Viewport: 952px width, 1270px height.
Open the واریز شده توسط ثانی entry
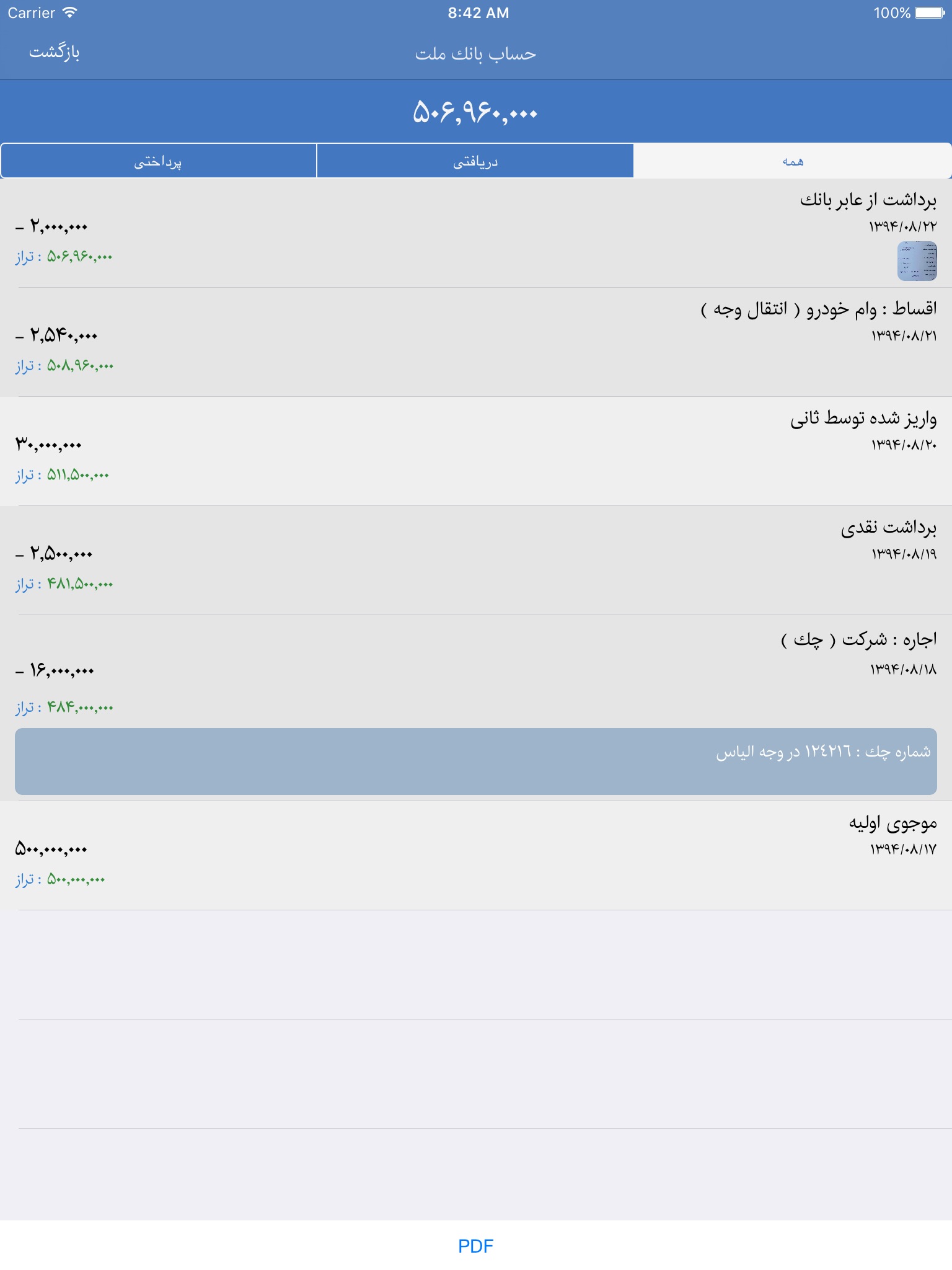point(476,451)
